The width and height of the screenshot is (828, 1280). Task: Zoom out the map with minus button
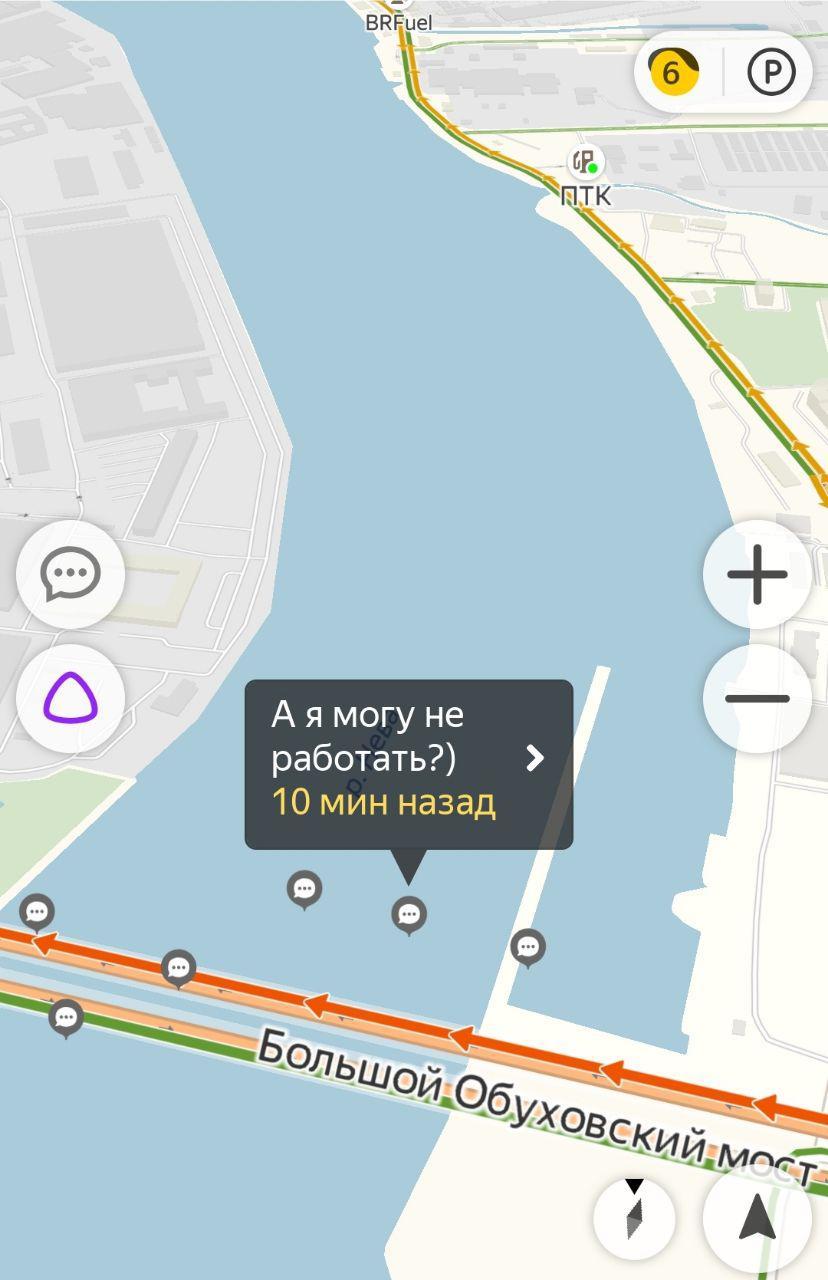click(757, 698)
